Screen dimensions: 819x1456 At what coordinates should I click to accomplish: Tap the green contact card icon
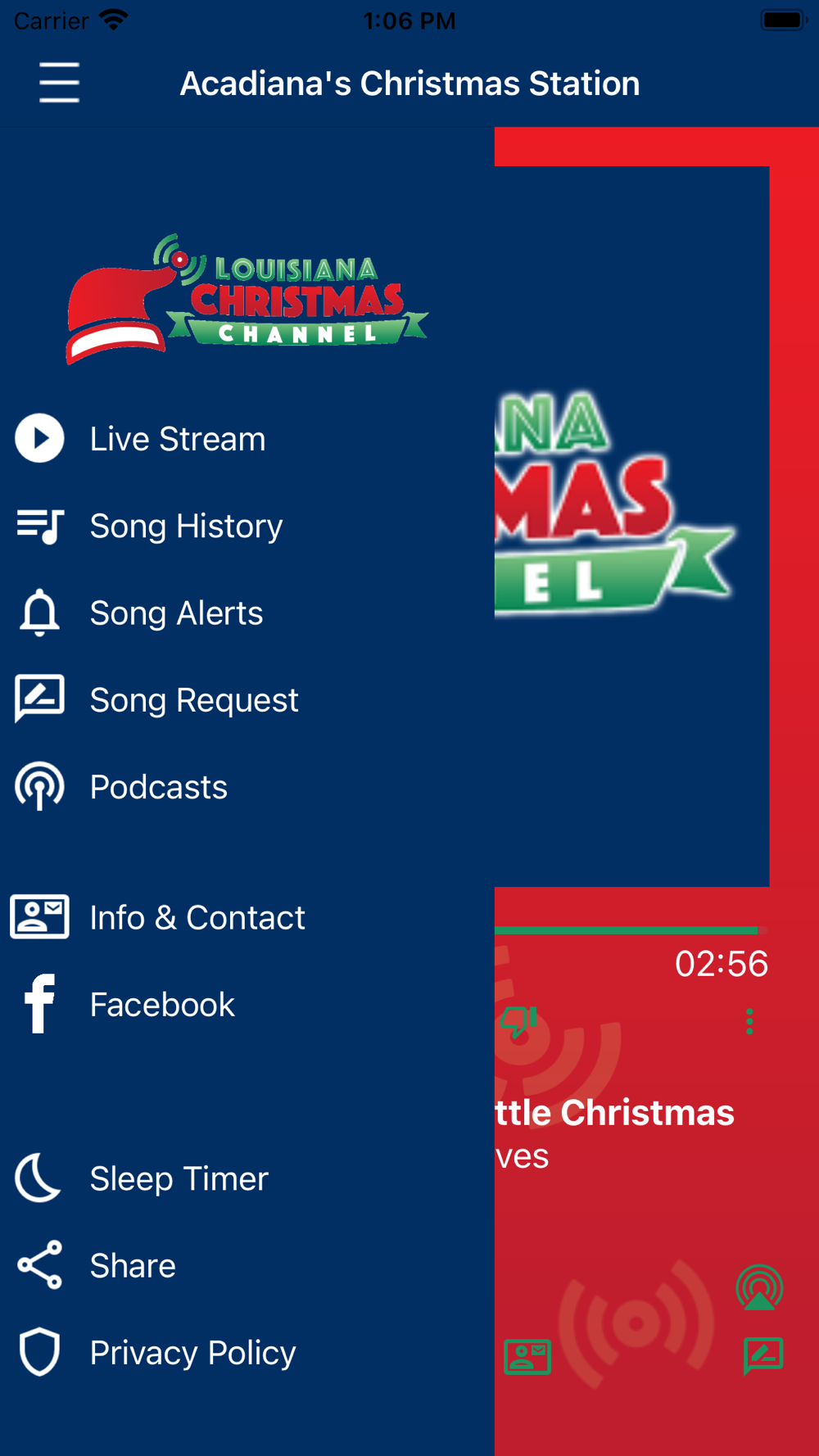[x=527, y=1357]
